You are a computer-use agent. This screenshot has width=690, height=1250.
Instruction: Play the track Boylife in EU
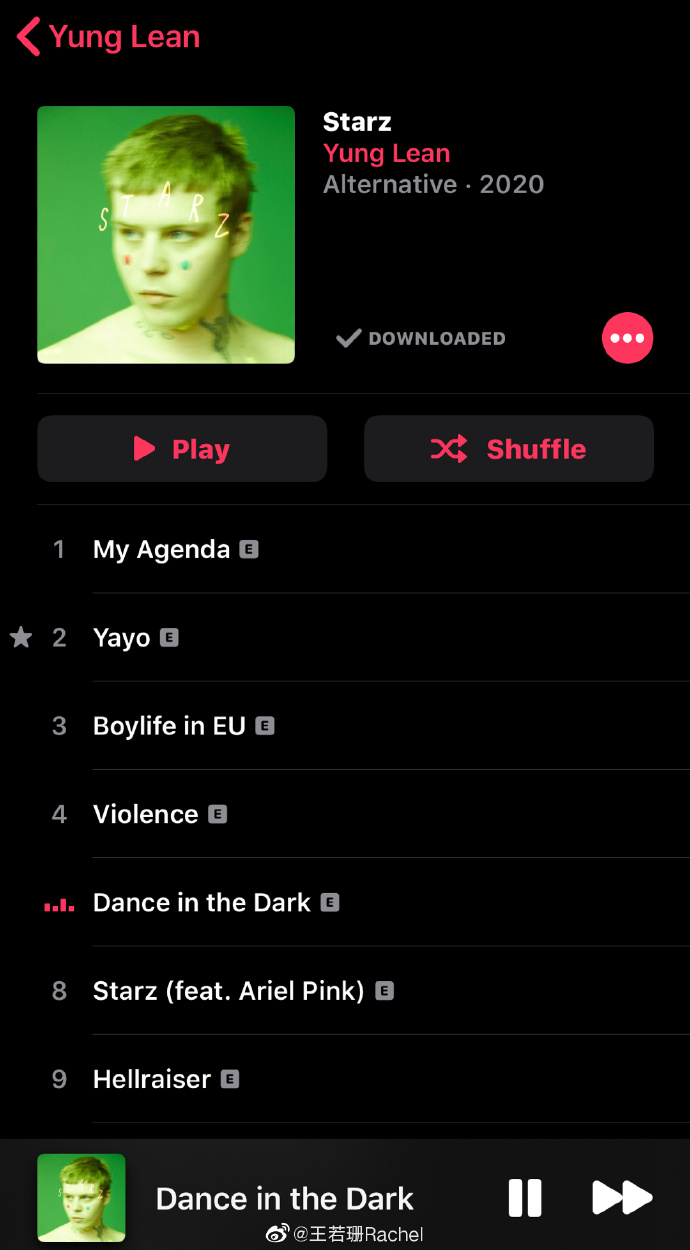170,726
